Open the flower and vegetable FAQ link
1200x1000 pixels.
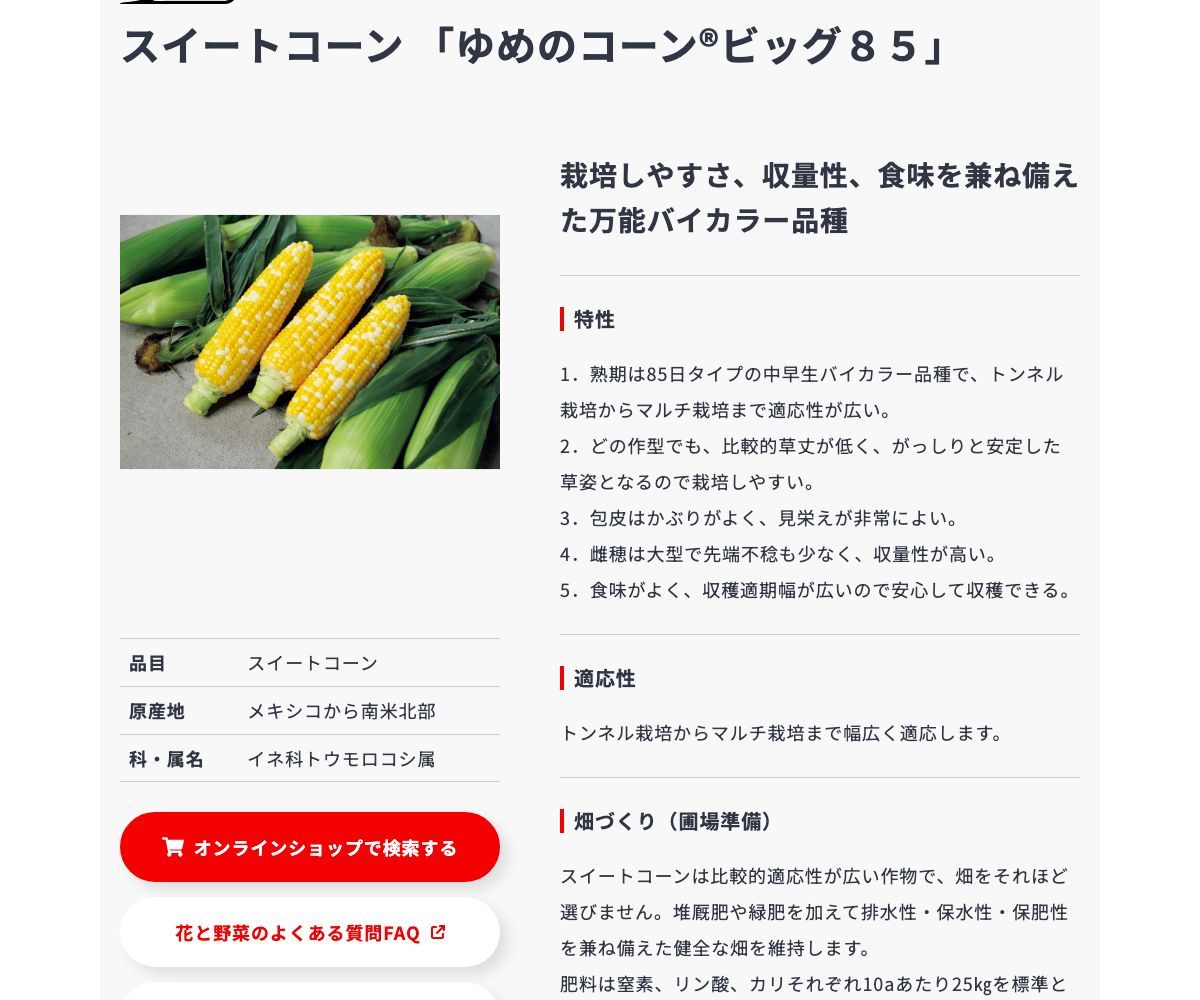310,932
